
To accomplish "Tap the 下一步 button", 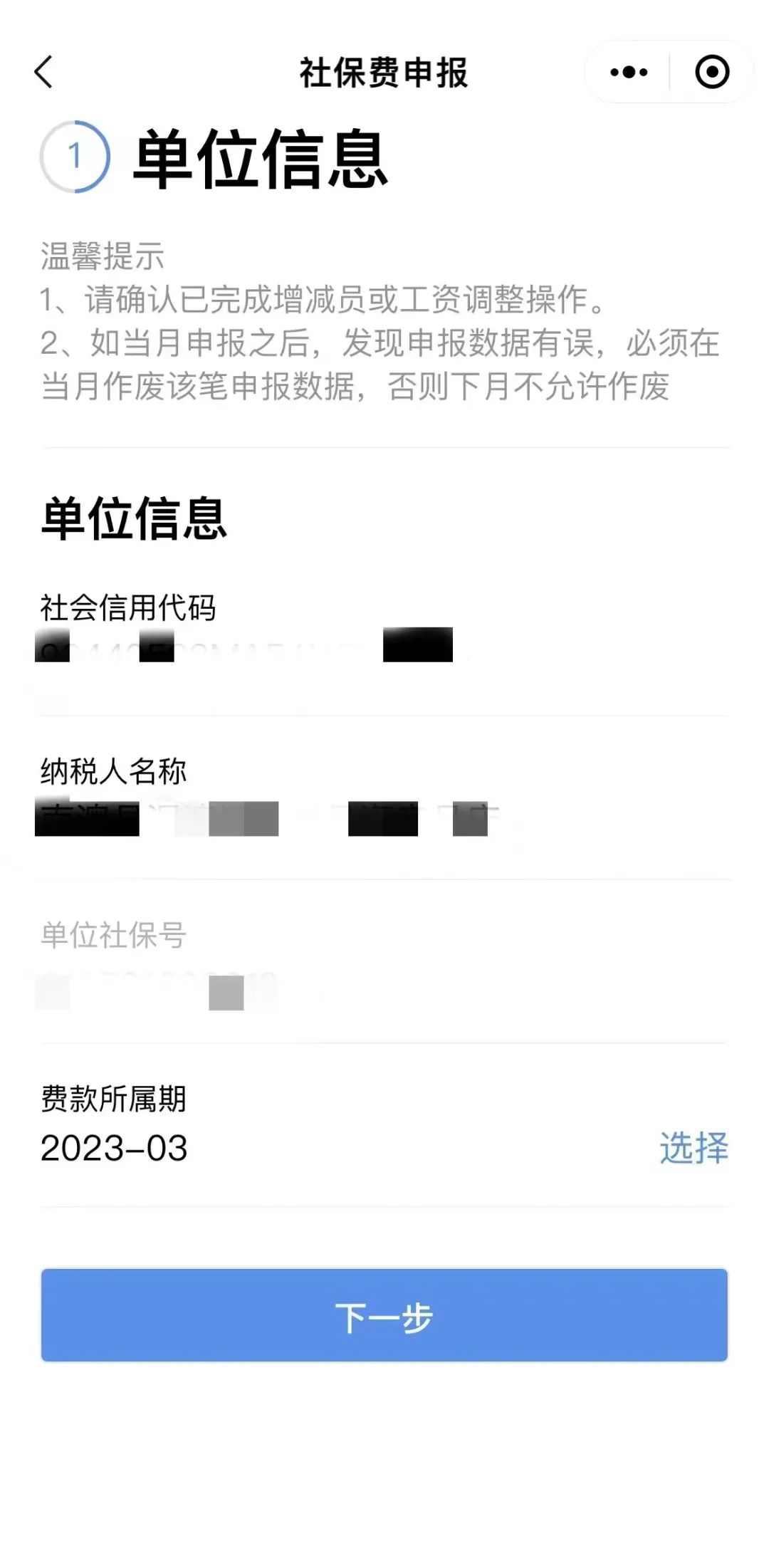I will (x=384, y=1315).
